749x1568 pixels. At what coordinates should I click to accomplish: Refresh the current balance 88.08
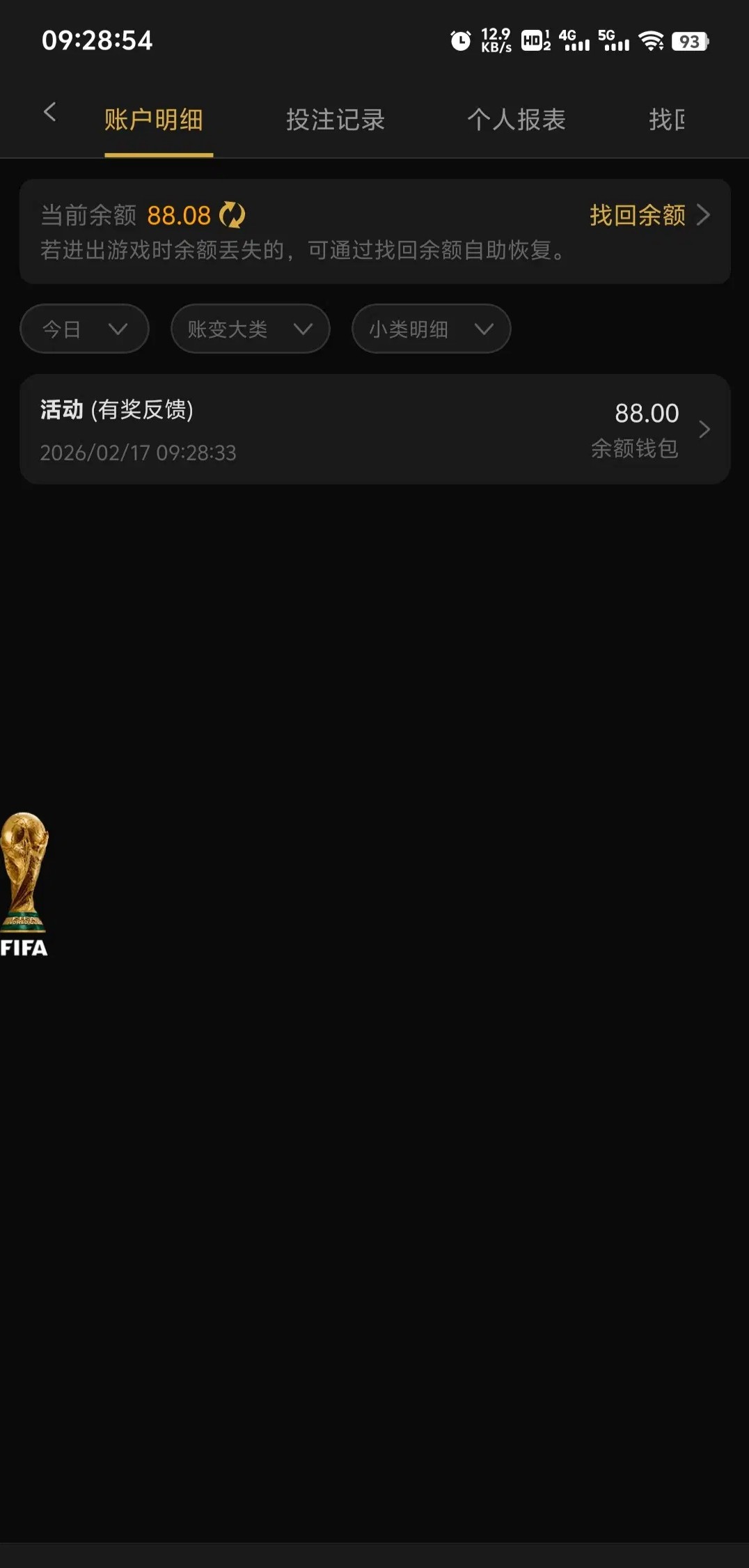[232, 215]
